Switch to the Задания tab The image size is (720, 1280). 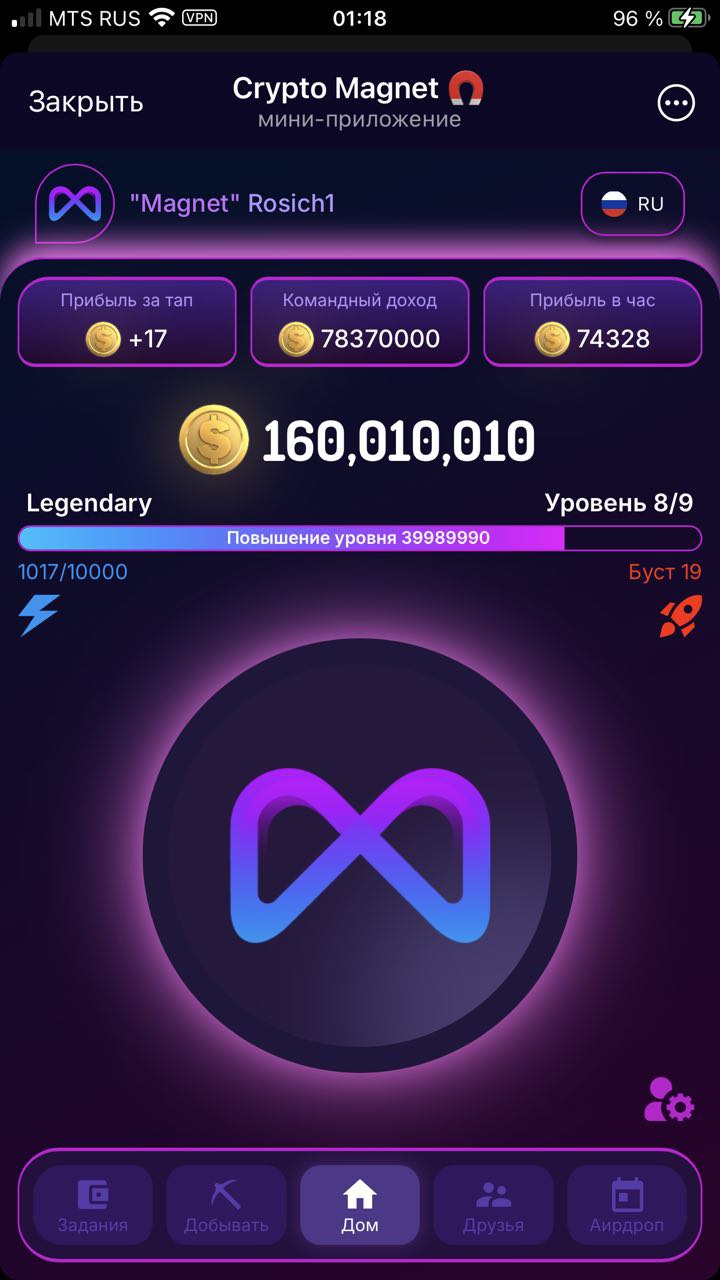(93, 1205)
